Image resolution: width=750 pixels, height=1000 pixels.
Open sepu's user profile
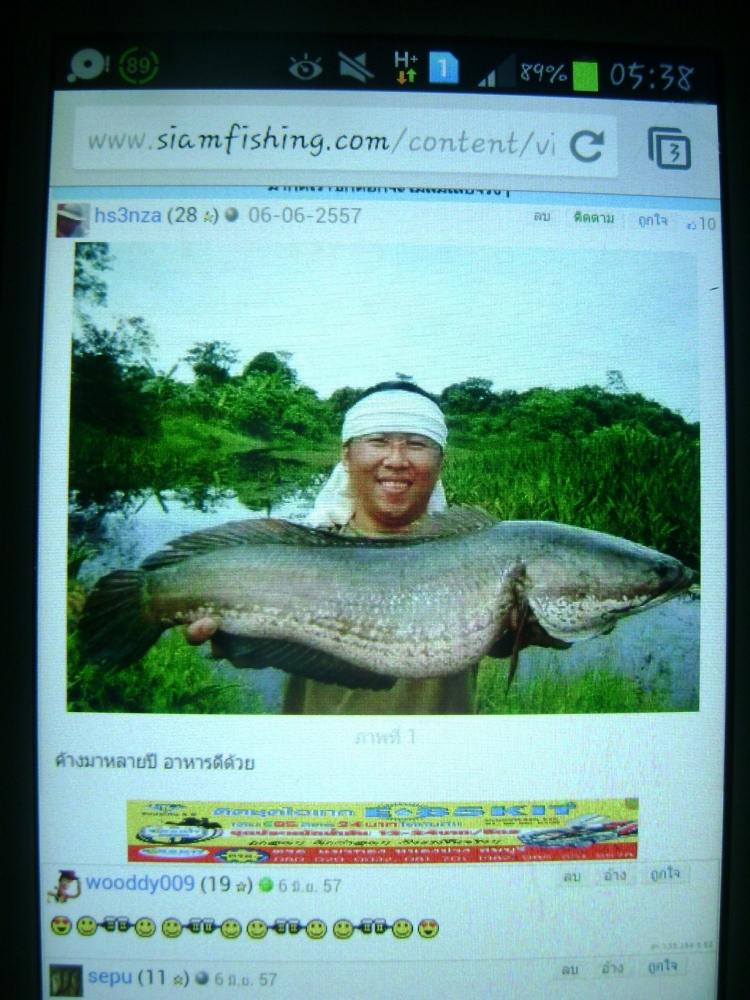[108, 978]
